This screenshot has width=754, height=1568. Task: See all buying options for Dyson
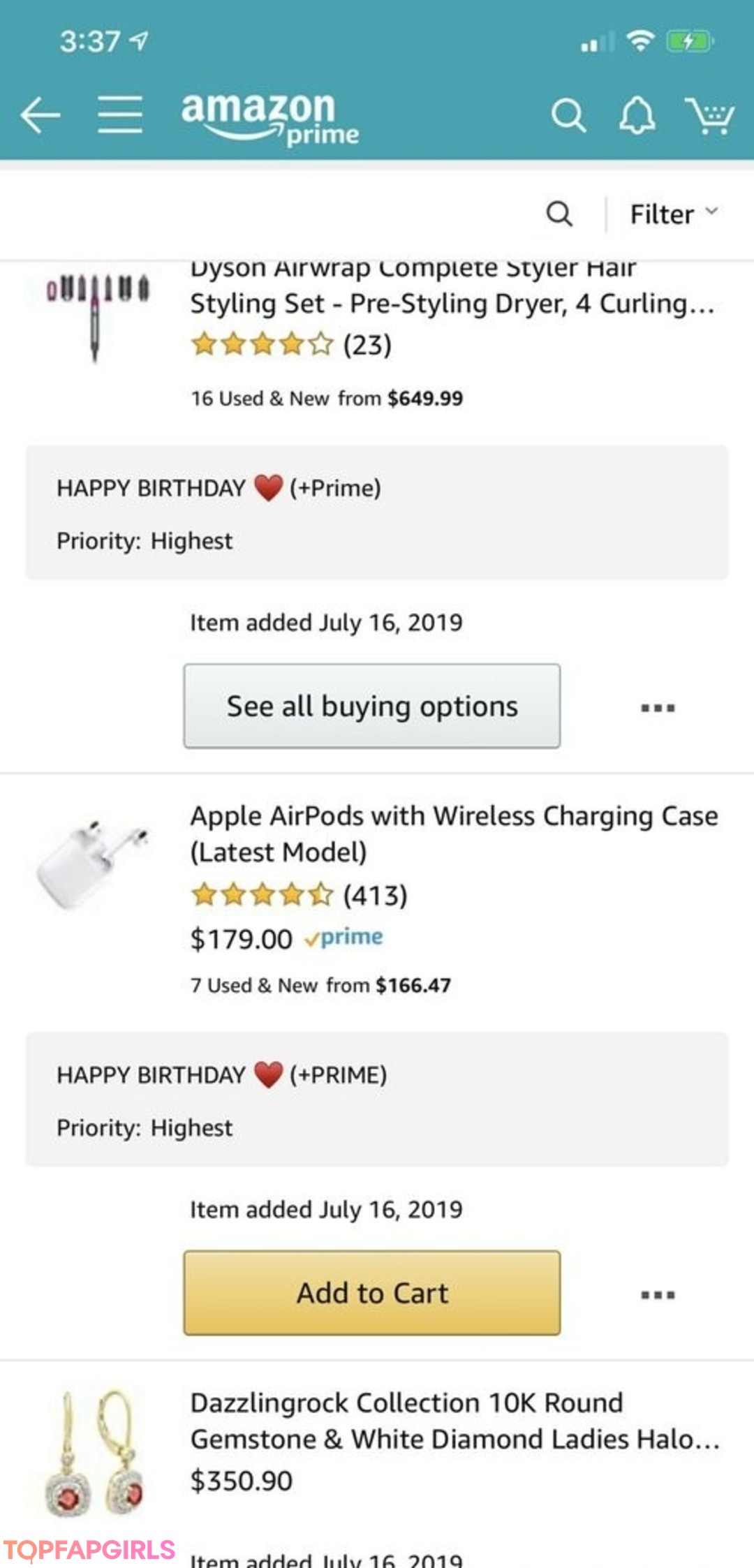(x=372, y=706)
